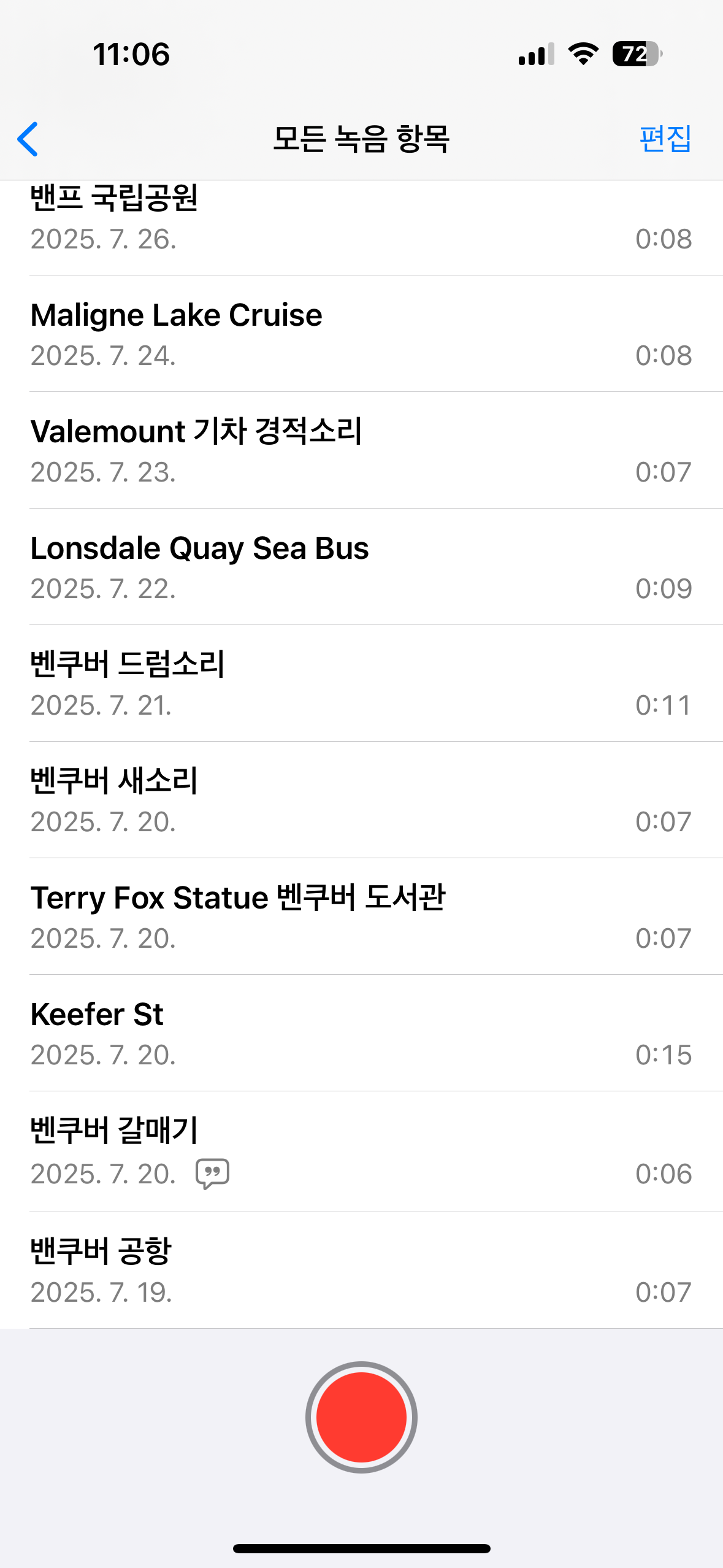Open the 벤쿠버 새소리 recording
The image size is (723, 1568).
(362, 800)
